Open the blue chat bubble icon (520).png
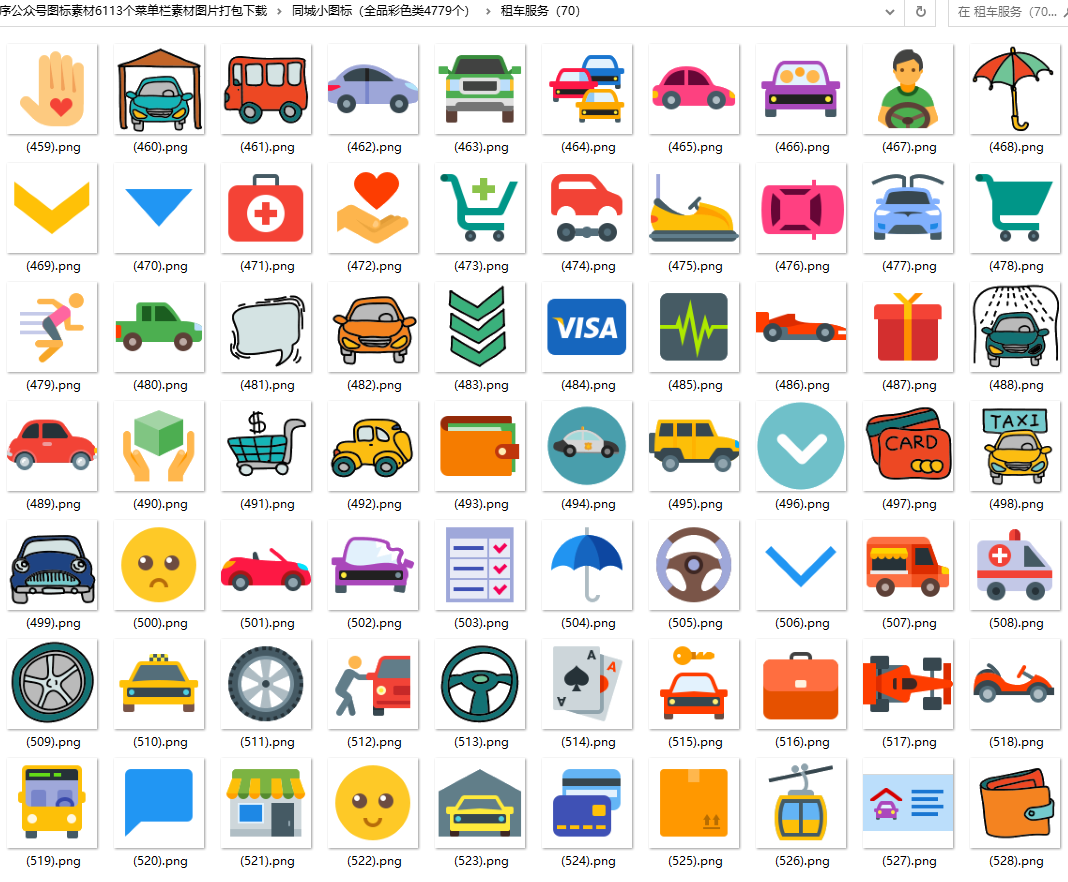1068x882 pixels. click(158, 803)
